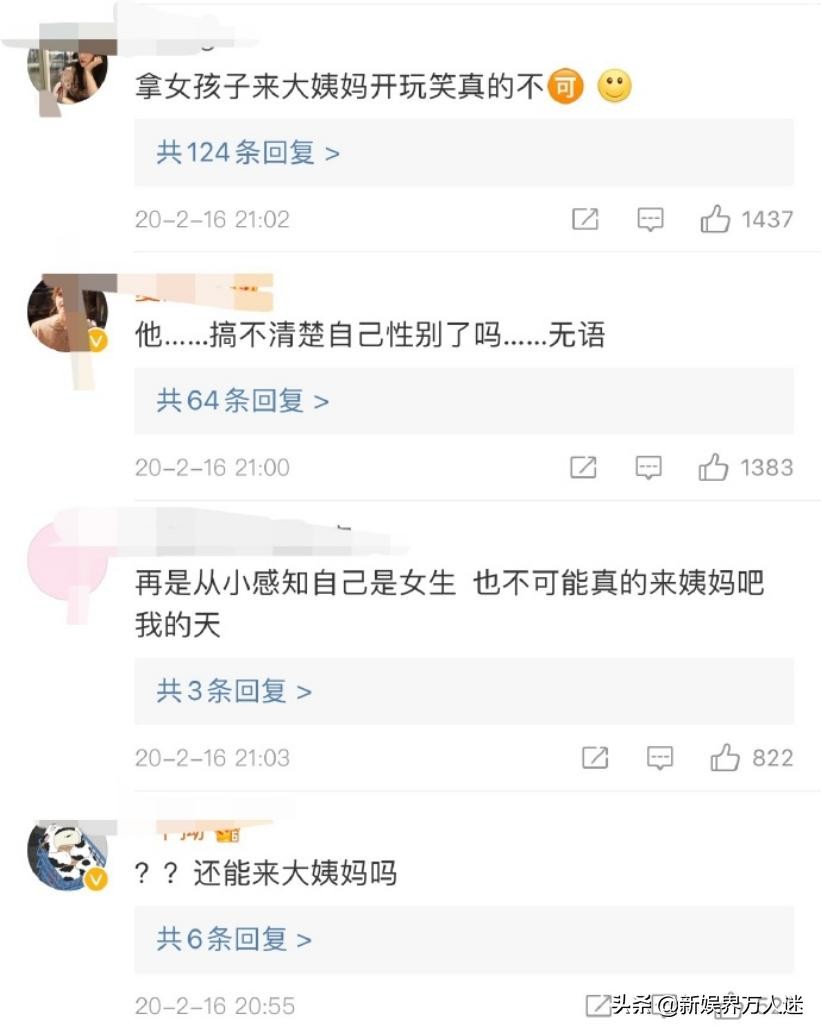Screen dimensions: 822x1034
Task: Share the comment posted at 21:00
Action: [583, 467]
